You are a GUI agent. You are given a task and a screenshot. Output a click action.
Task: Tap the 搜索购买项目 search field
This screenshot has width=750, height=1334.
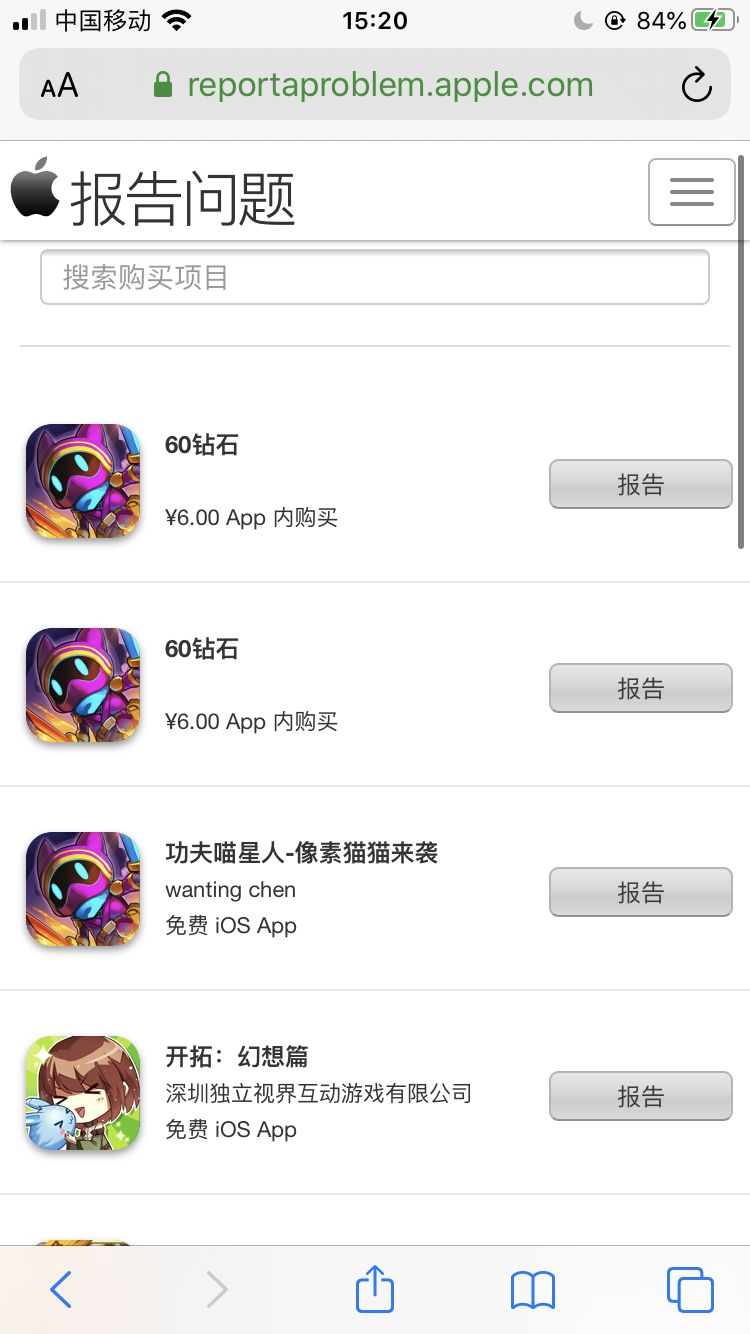click(374, 277)
